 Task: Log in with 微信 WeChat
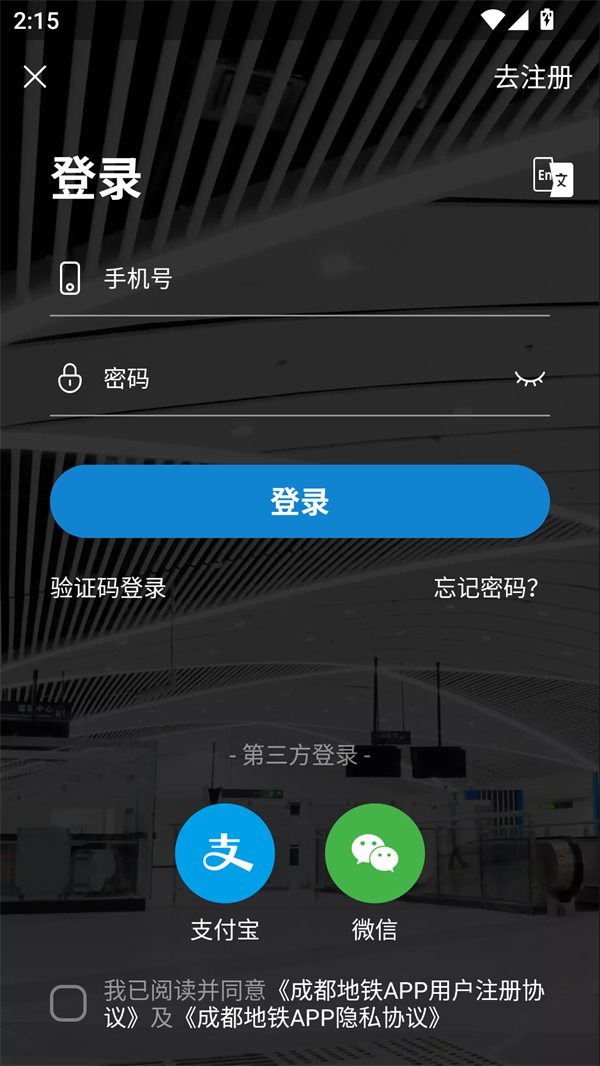pos(375,853)
